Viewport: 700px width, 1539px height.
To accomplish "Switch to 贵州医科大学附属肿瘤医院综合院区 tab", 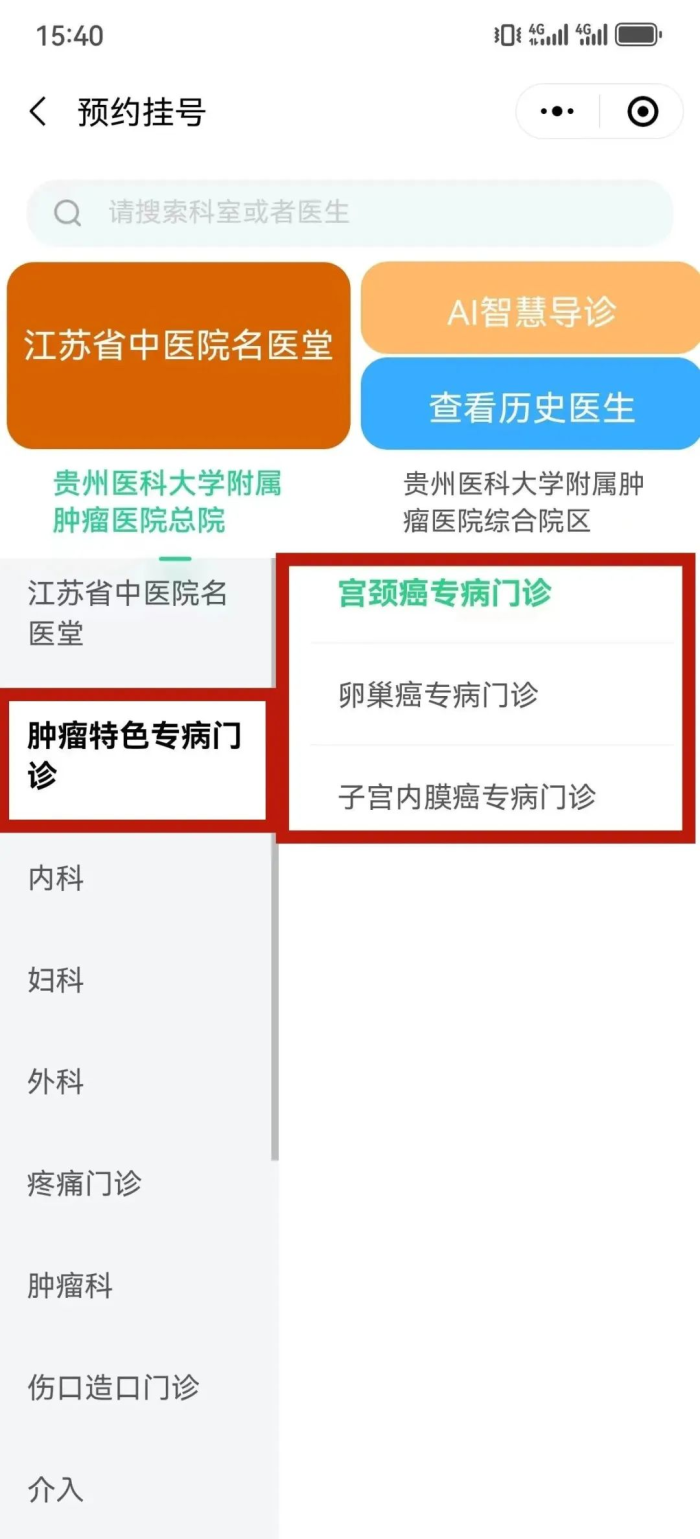I will (x=523, y=502).
